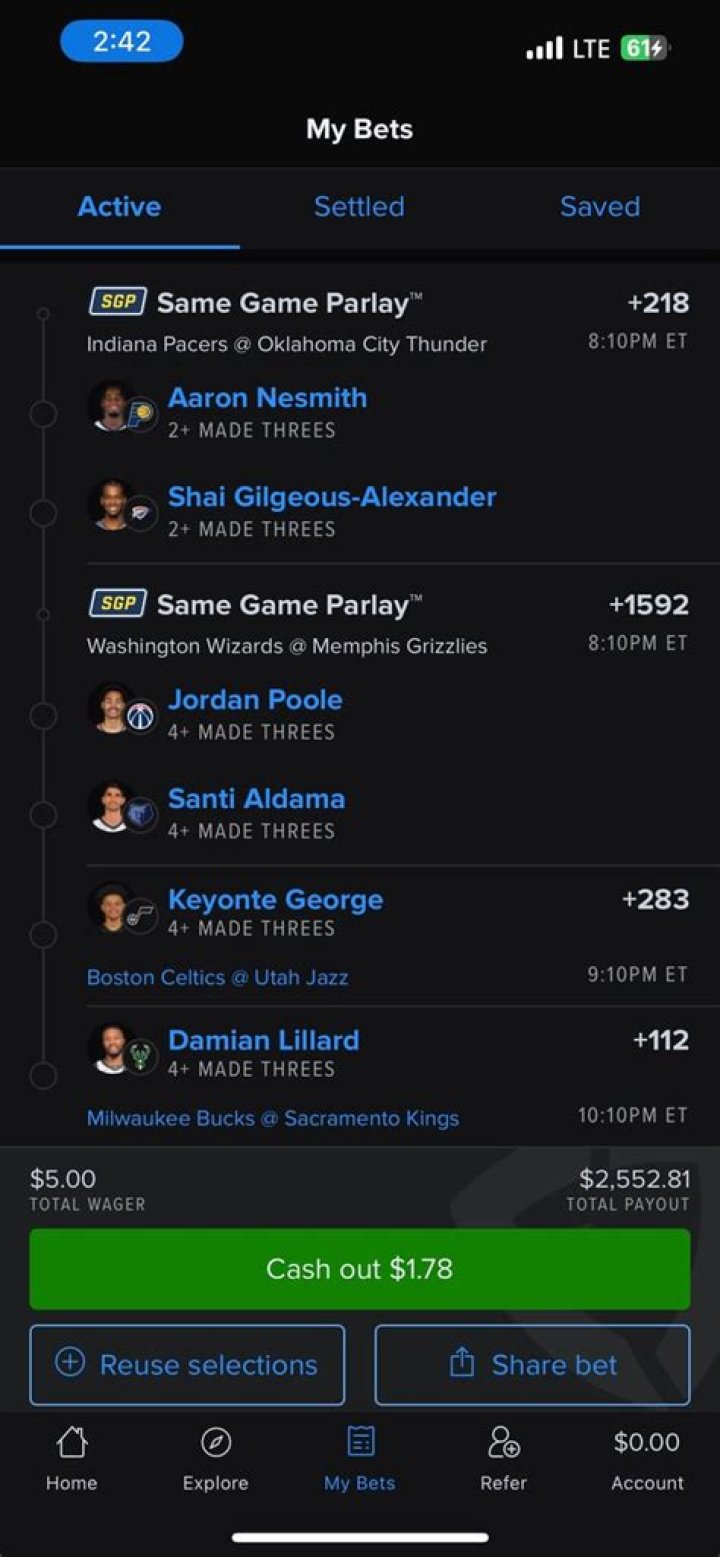Open Keyonte George's player link
Image resolution: width=720 pixels, height=1557 pixels.
click(275, 900)
